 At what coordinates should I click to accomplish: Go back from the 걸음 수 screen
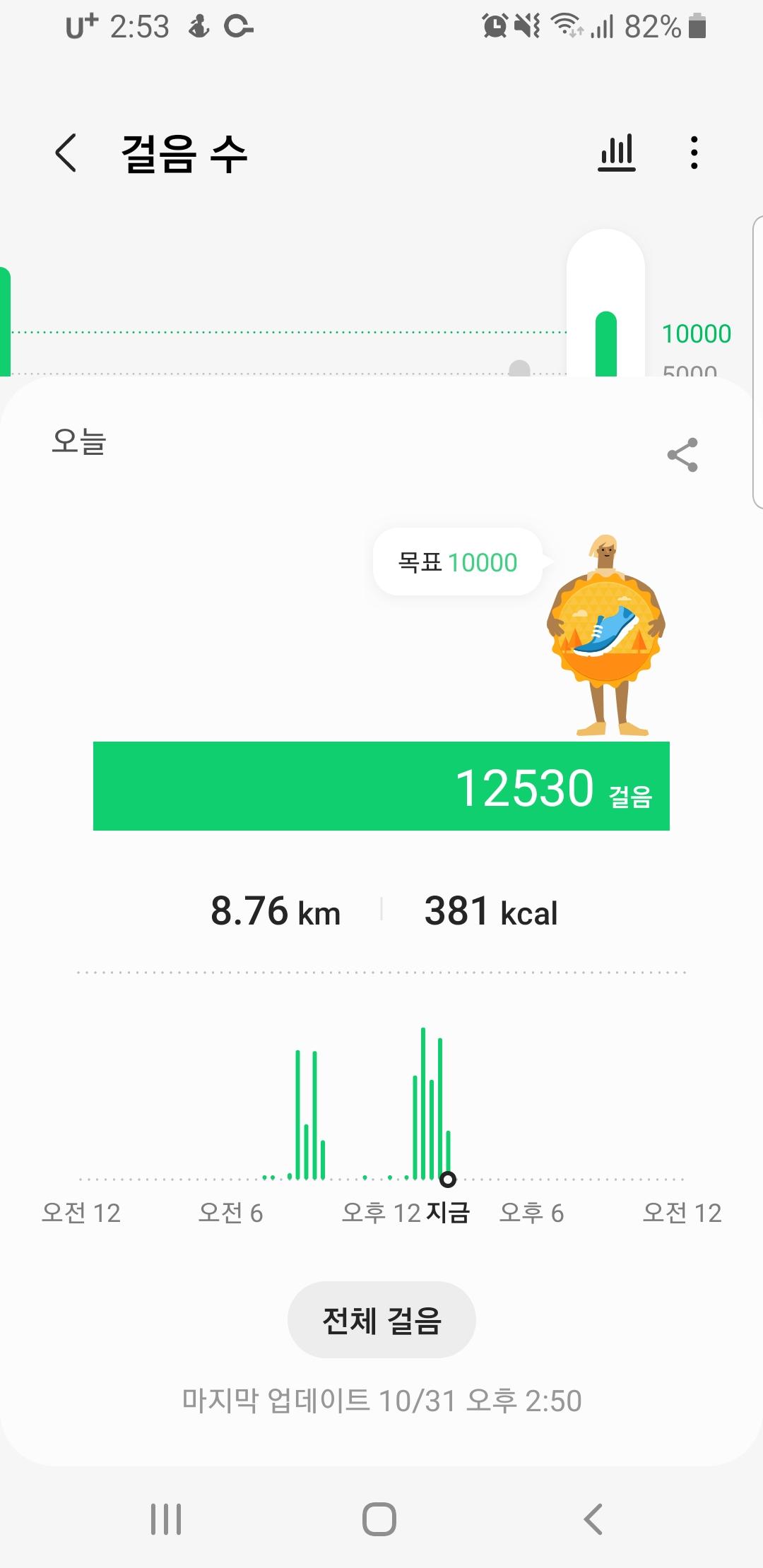(x=66, y=153)
